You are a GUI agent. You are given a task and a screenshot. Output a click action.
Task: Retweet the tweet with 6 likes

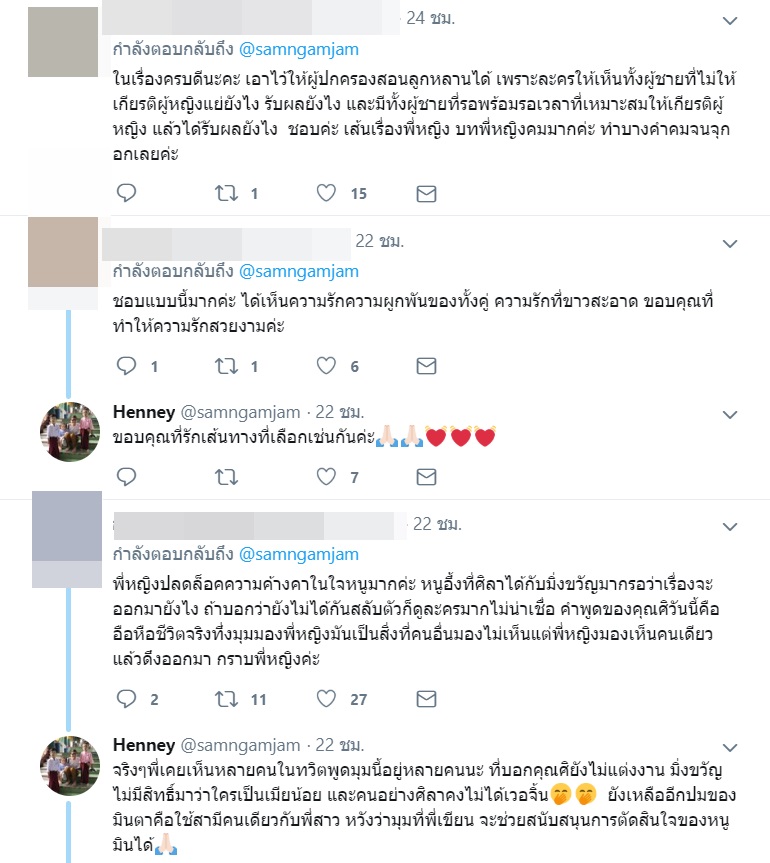pos(226,367)
